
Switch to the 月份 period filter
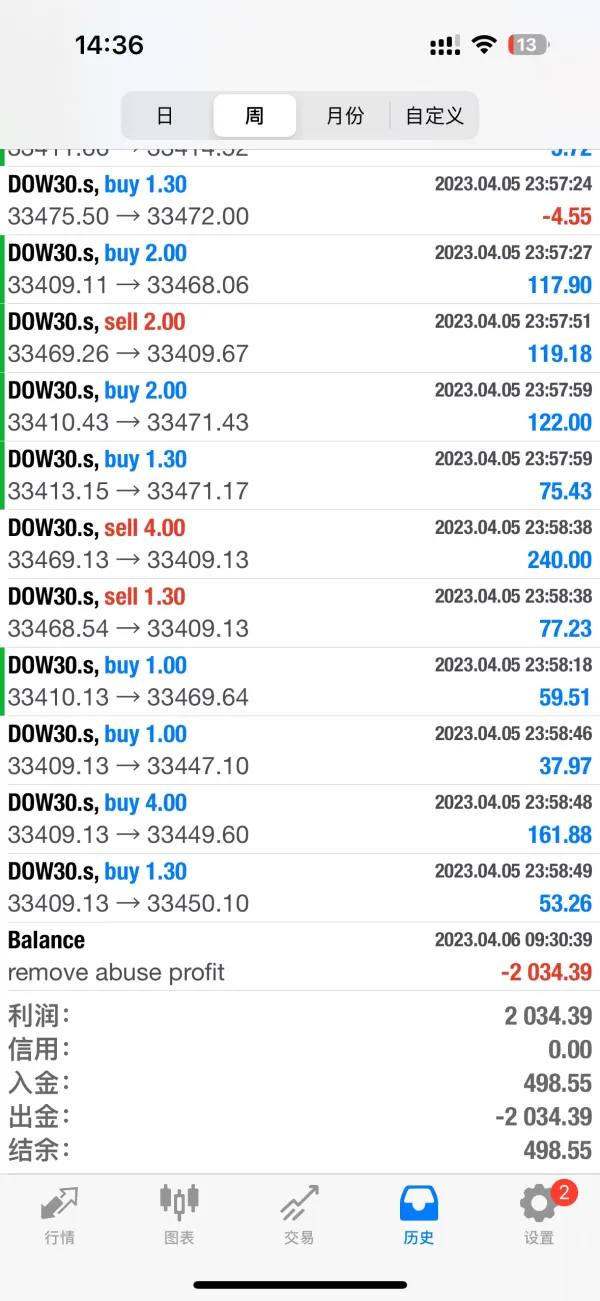click(345, 116)
